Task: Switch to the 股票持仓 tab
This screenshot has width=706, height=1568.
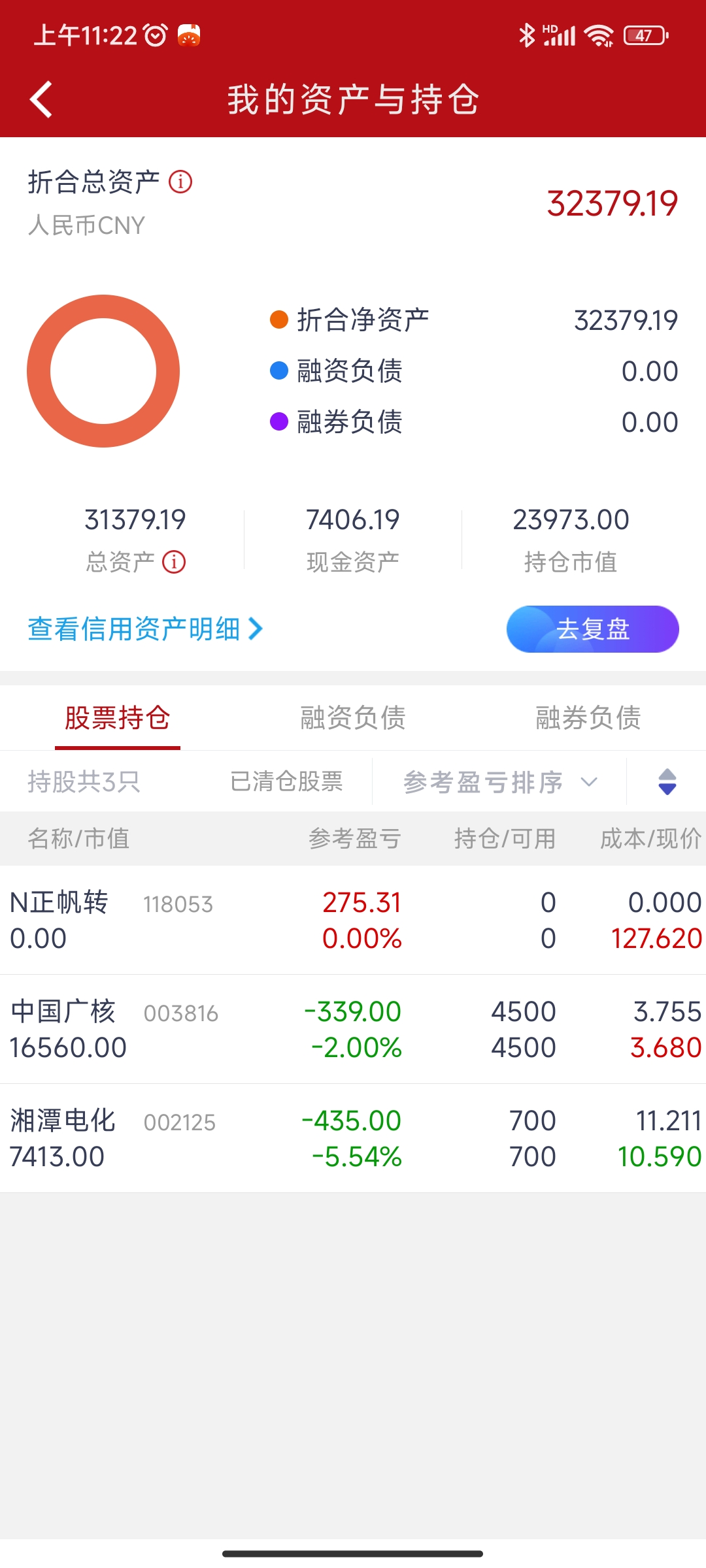Action: pos(118,718)
